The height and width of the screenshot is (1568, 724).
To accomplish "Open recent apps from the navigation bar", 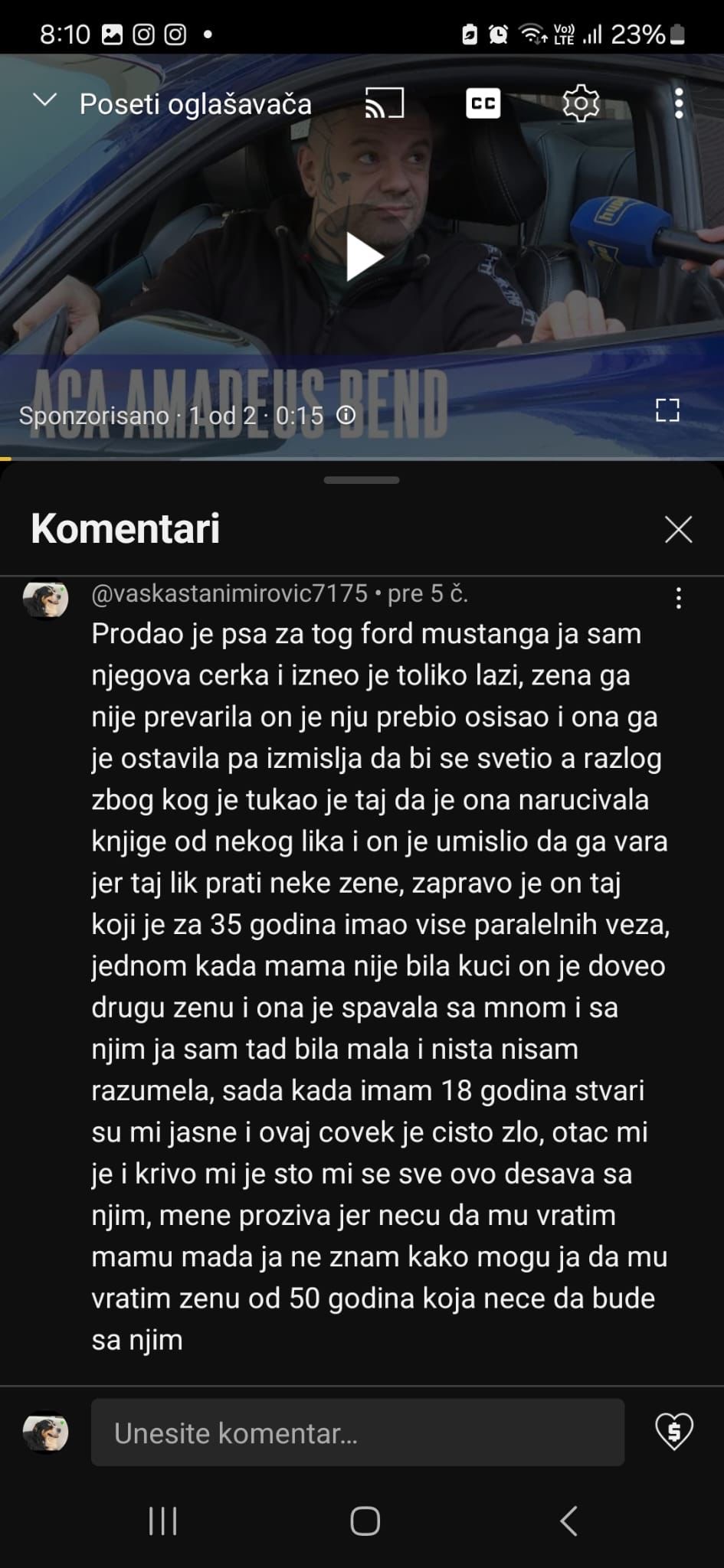I will (x=162, y=1521).
